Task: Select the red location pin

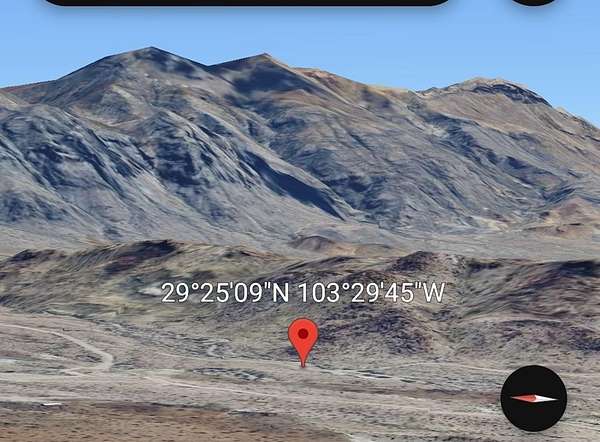Action: (303, 338)
